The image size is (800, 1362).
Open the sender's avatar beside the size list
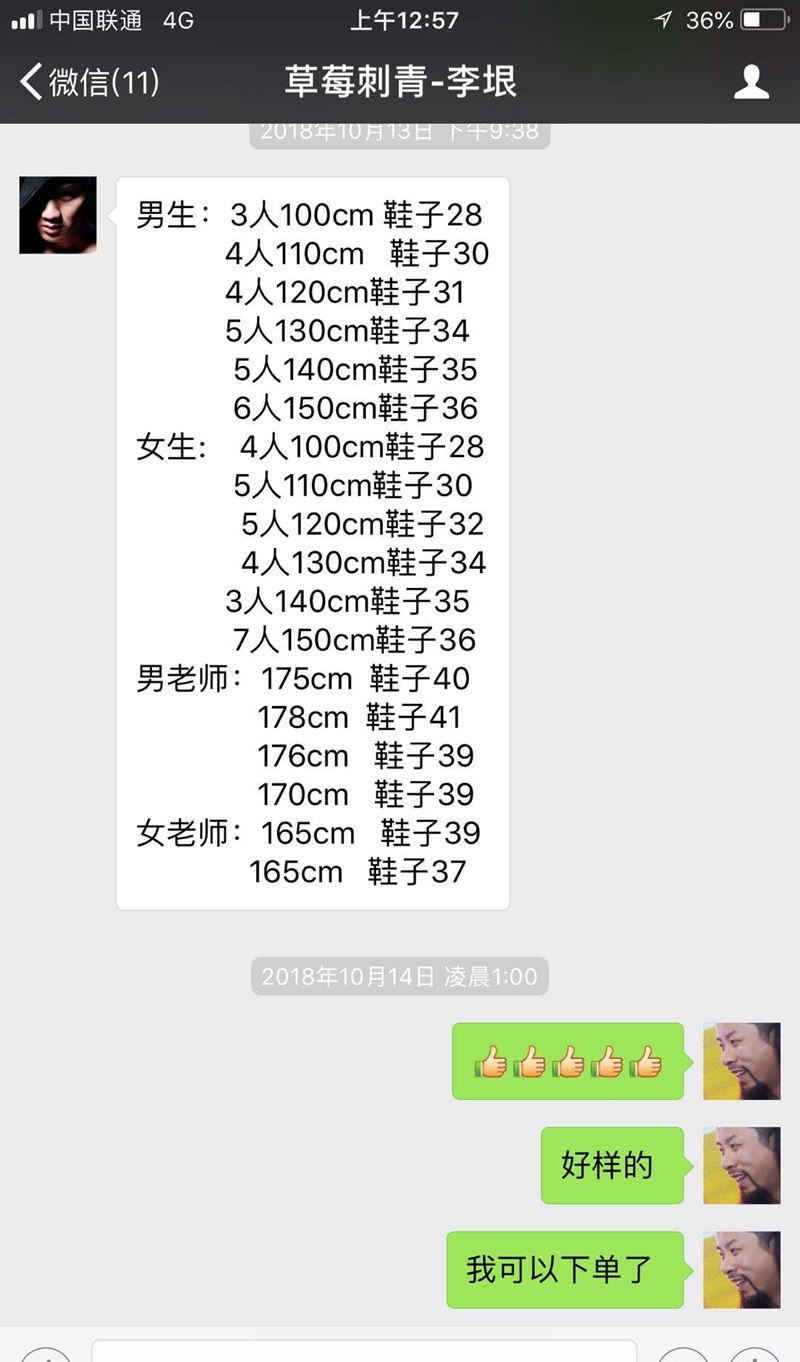[x=58, y=215]
